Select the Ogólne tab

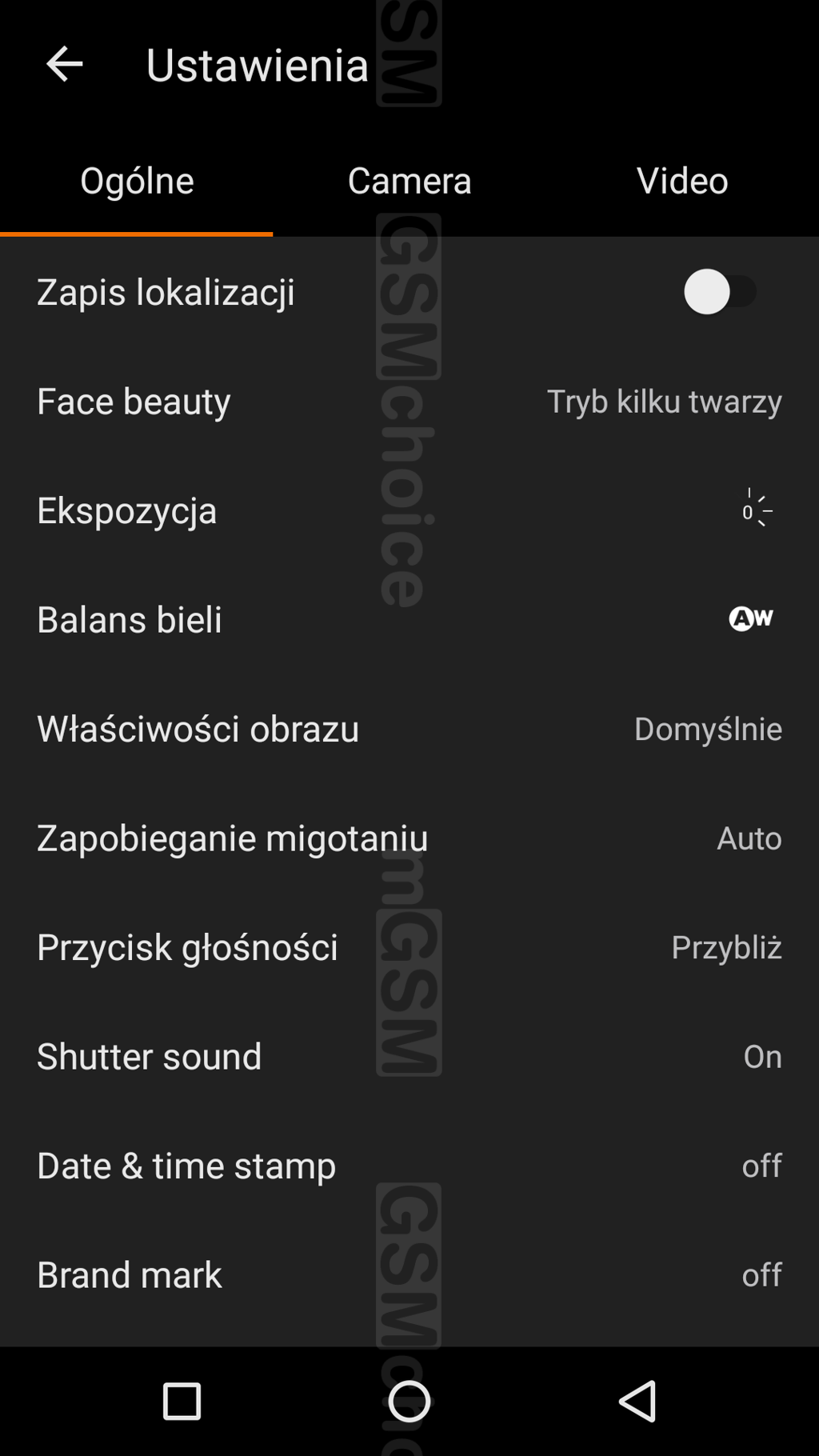click(137, 181)
